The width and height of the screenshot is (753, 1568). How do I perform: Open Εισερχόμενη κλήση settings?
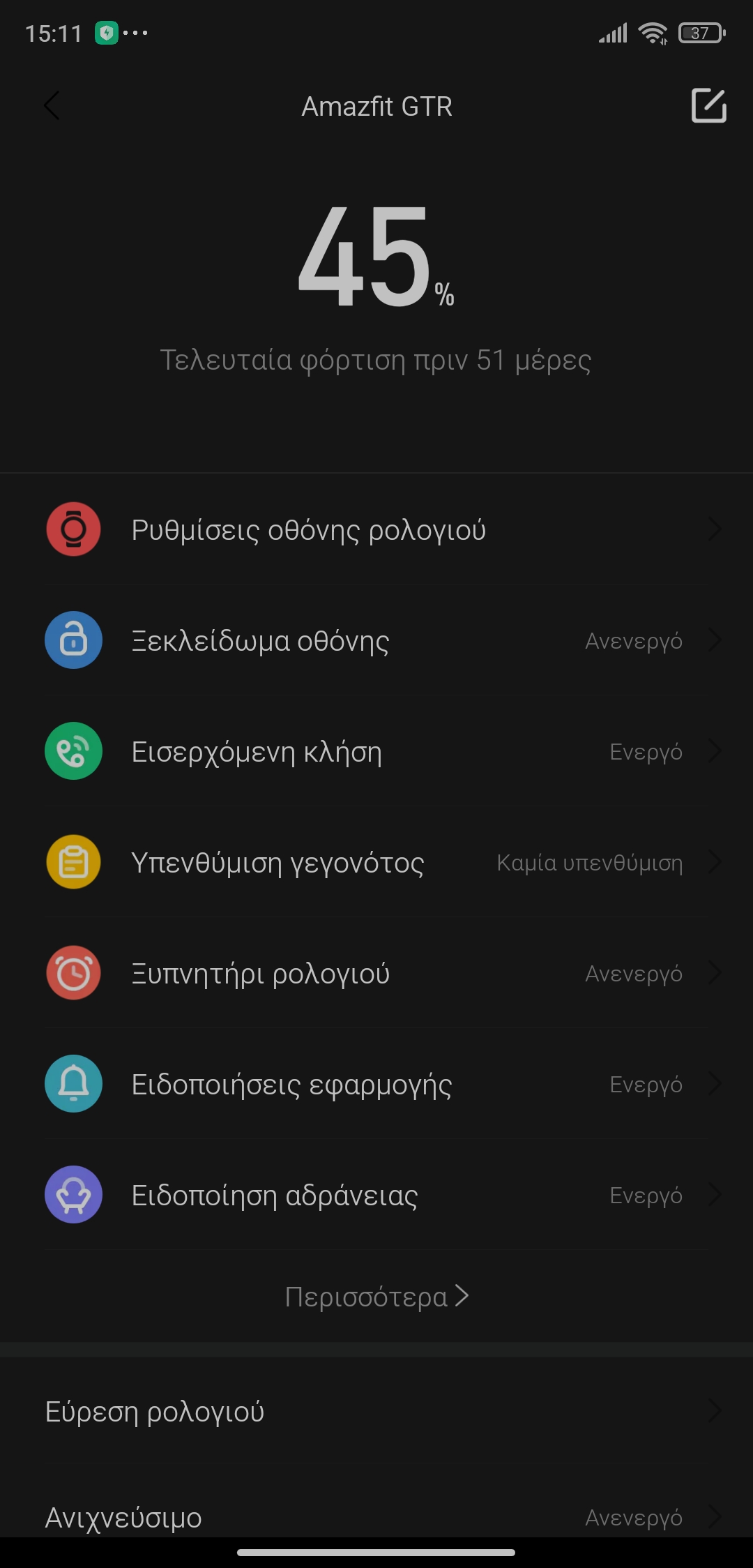(376, 752)
